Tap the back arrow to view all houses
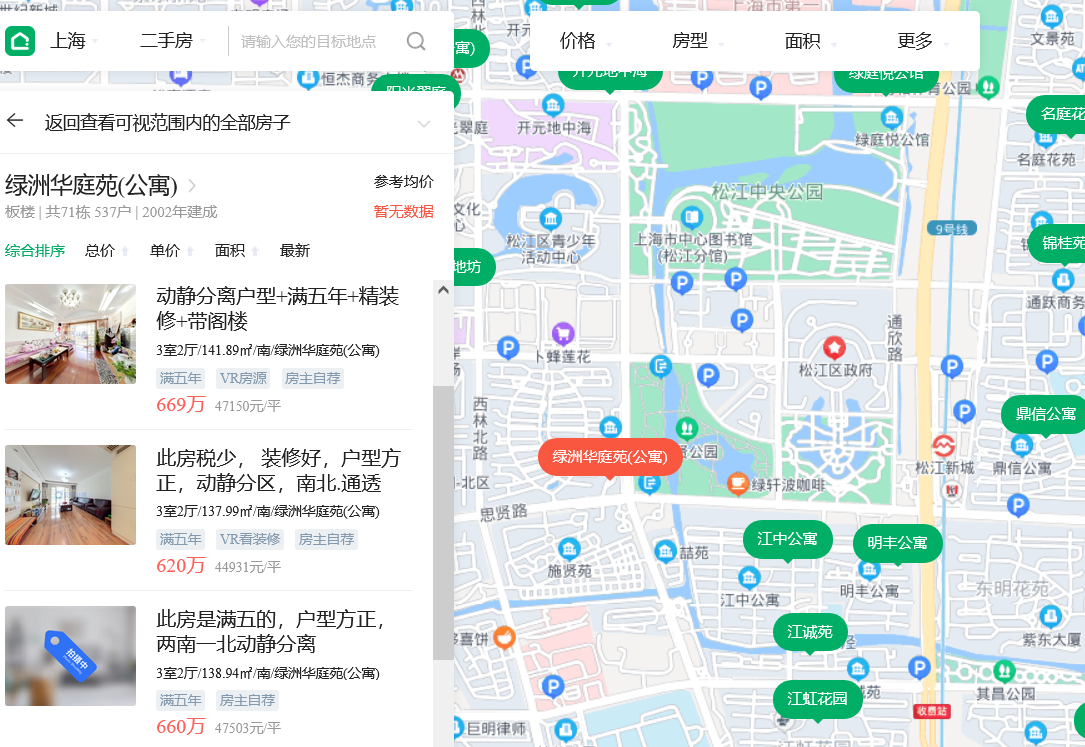The width and height of the screenshot is (1085, 747). pos(15,121)
